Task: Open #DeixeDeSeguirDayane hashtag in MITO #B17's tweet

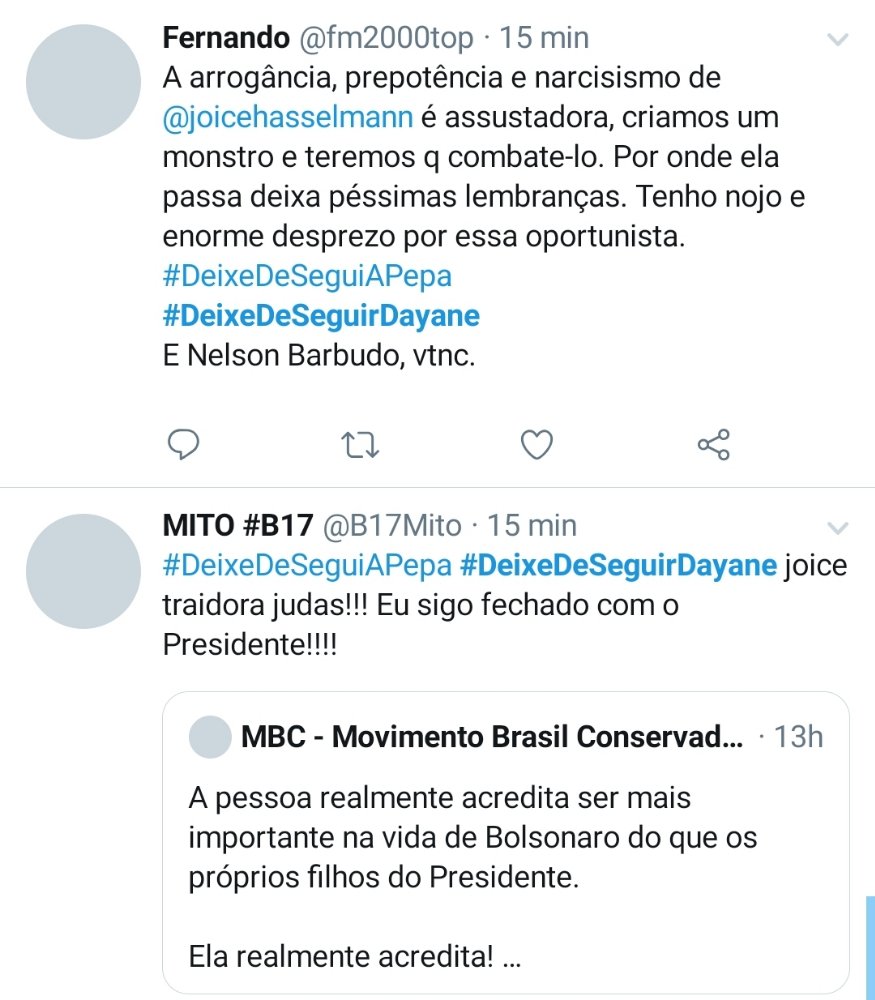Action: point(618,565)
